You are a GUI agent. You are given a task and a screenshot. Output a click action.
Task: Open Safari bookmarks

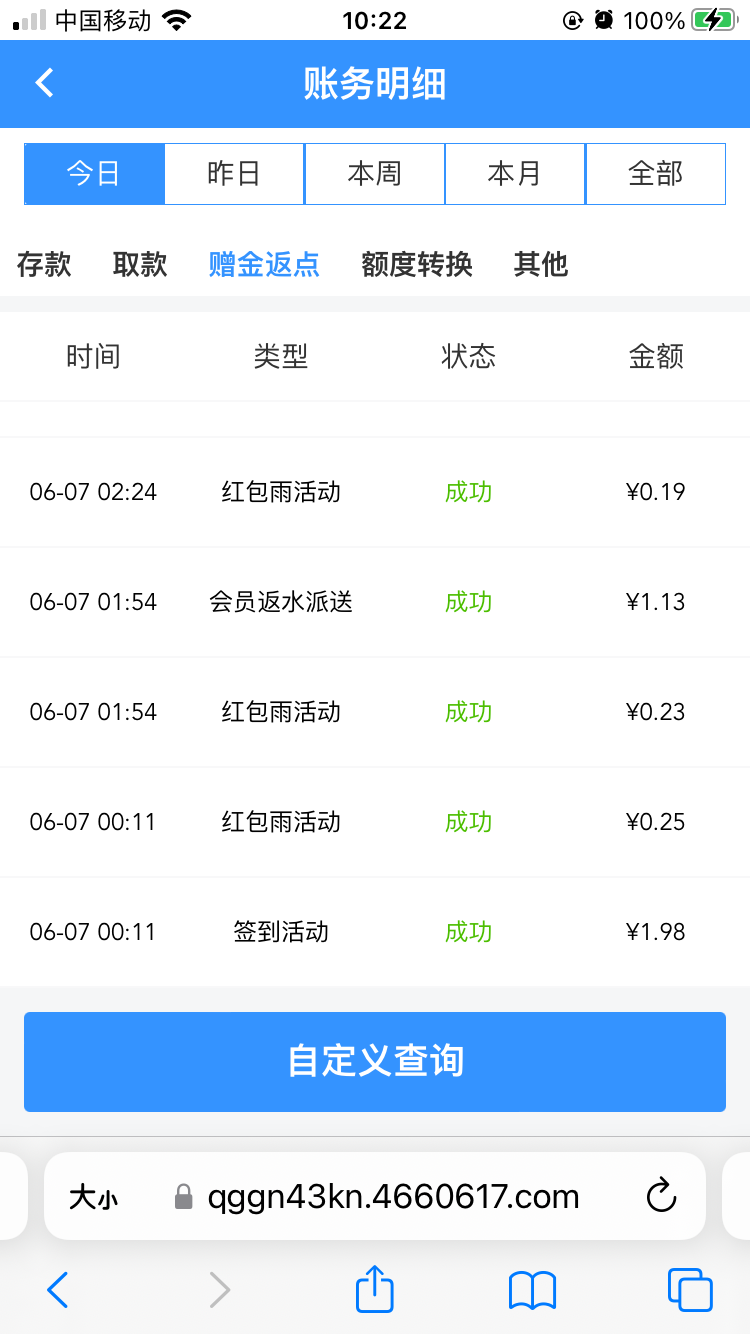tap(532, 1290)
